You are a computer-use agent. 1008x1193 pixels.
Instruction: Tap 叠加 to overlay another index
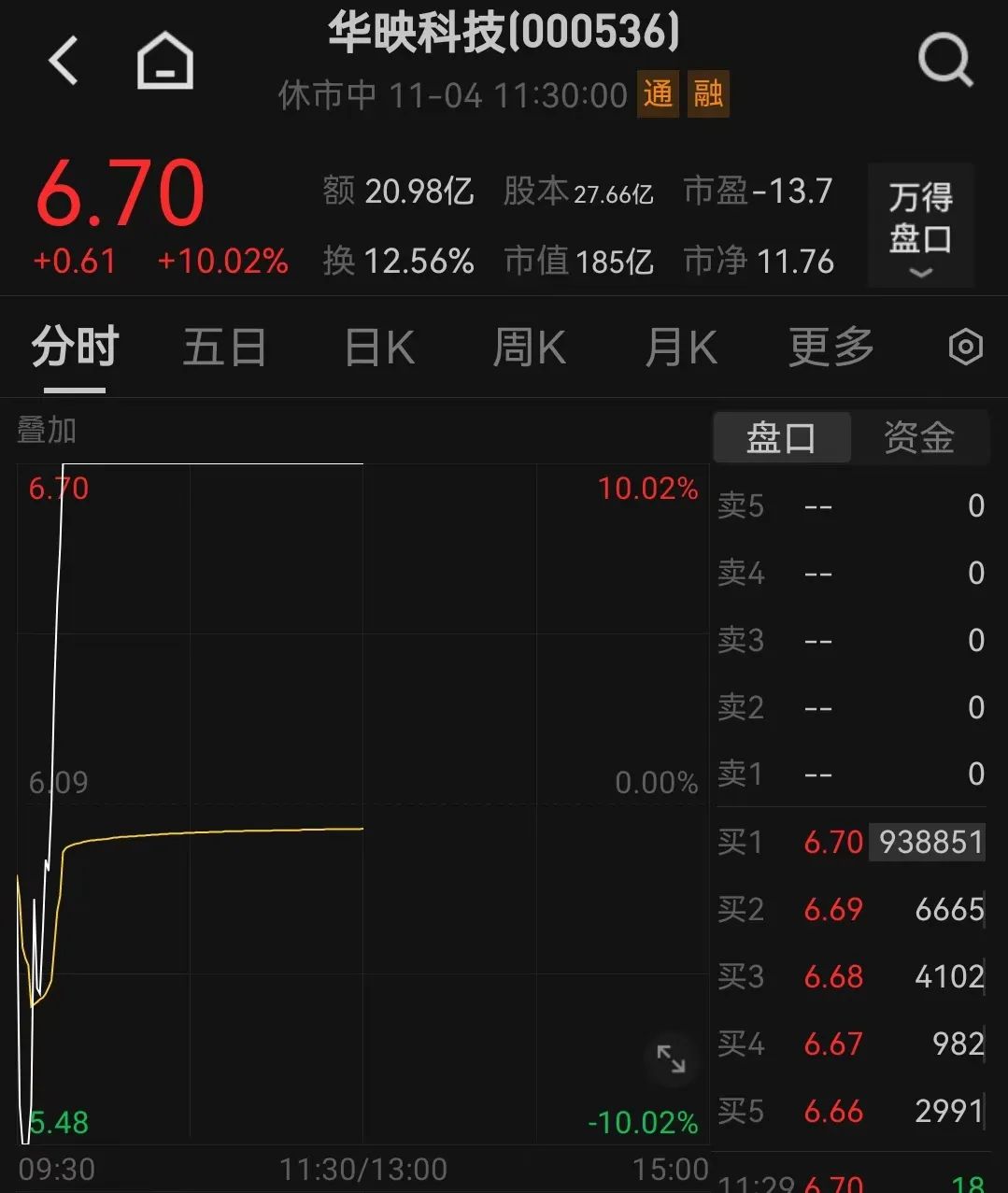(x=47, y=431)
